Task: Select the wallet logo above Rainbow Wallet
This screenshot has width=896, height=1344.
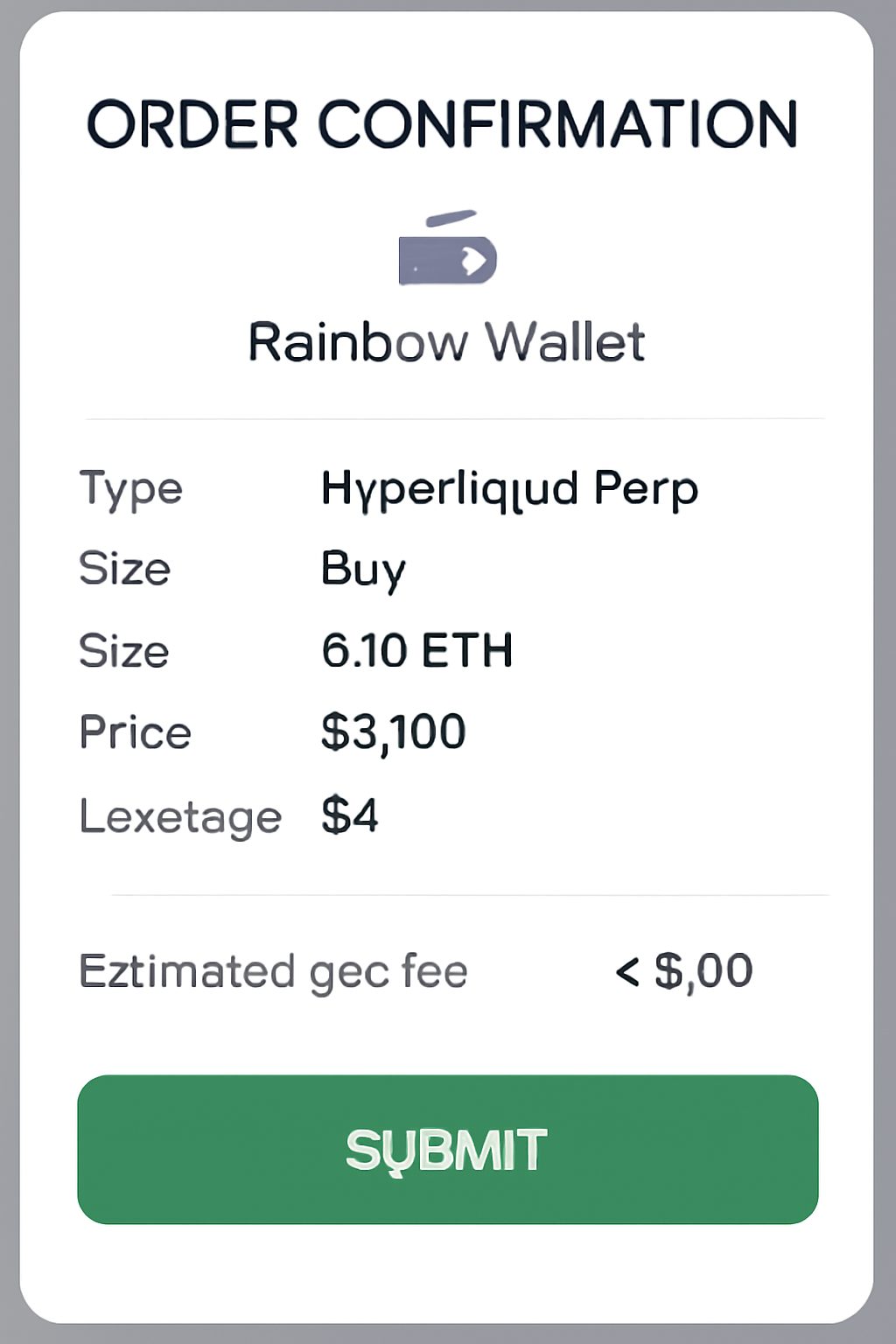Action: tap(448, 254)
